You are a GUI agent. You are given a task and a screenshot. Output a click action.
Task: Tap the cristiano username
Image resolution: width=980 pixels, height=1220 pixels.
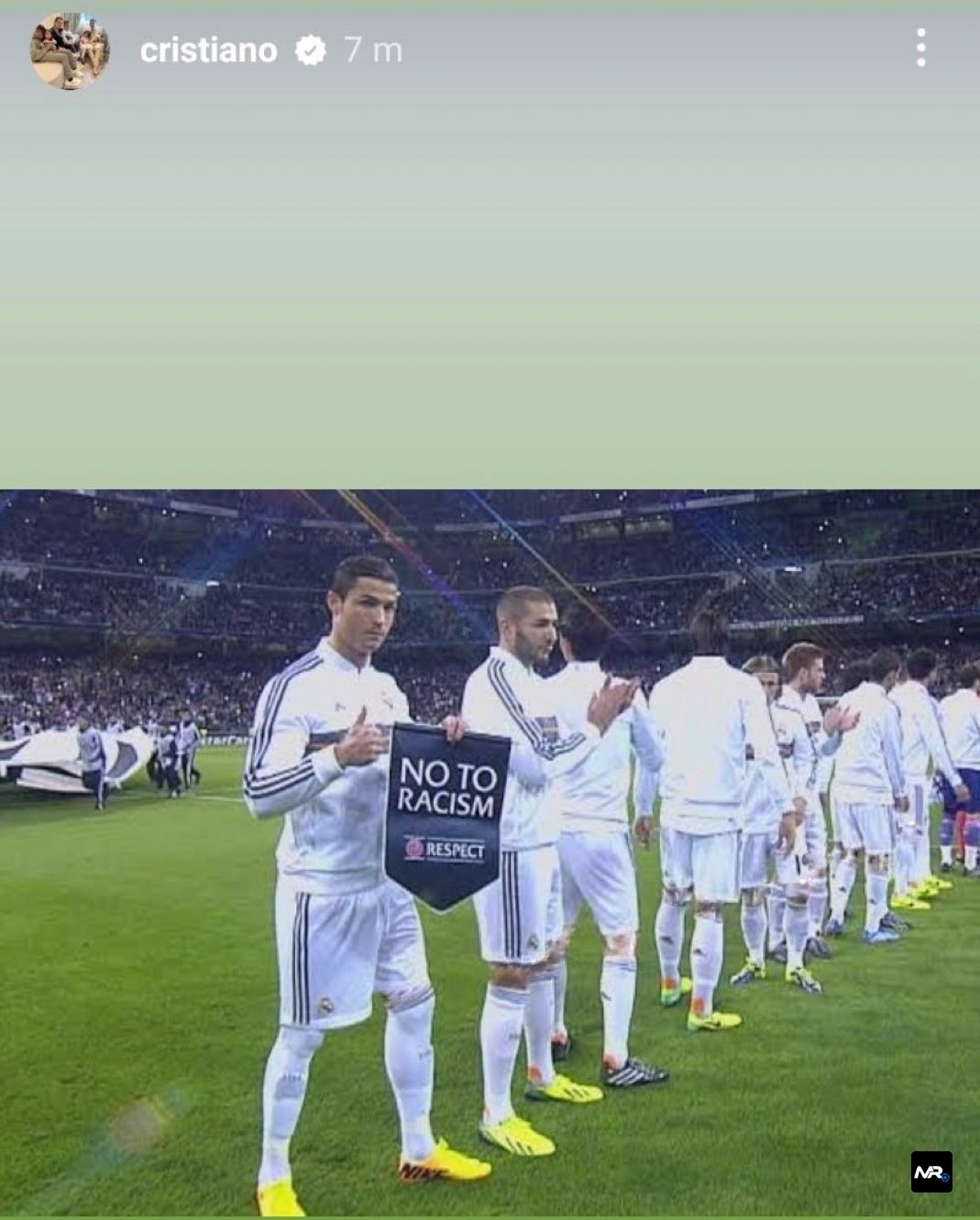[208, 50]
